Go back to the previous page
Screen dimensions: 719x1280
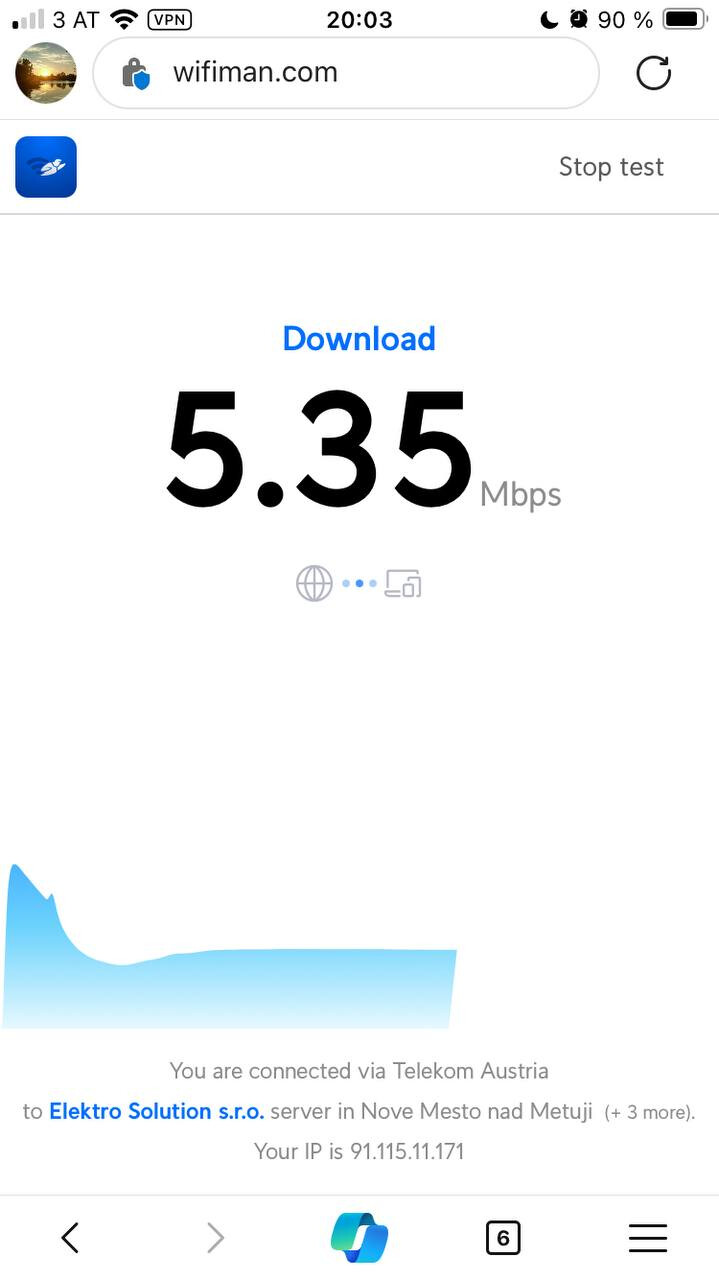tap(70, 1238)
